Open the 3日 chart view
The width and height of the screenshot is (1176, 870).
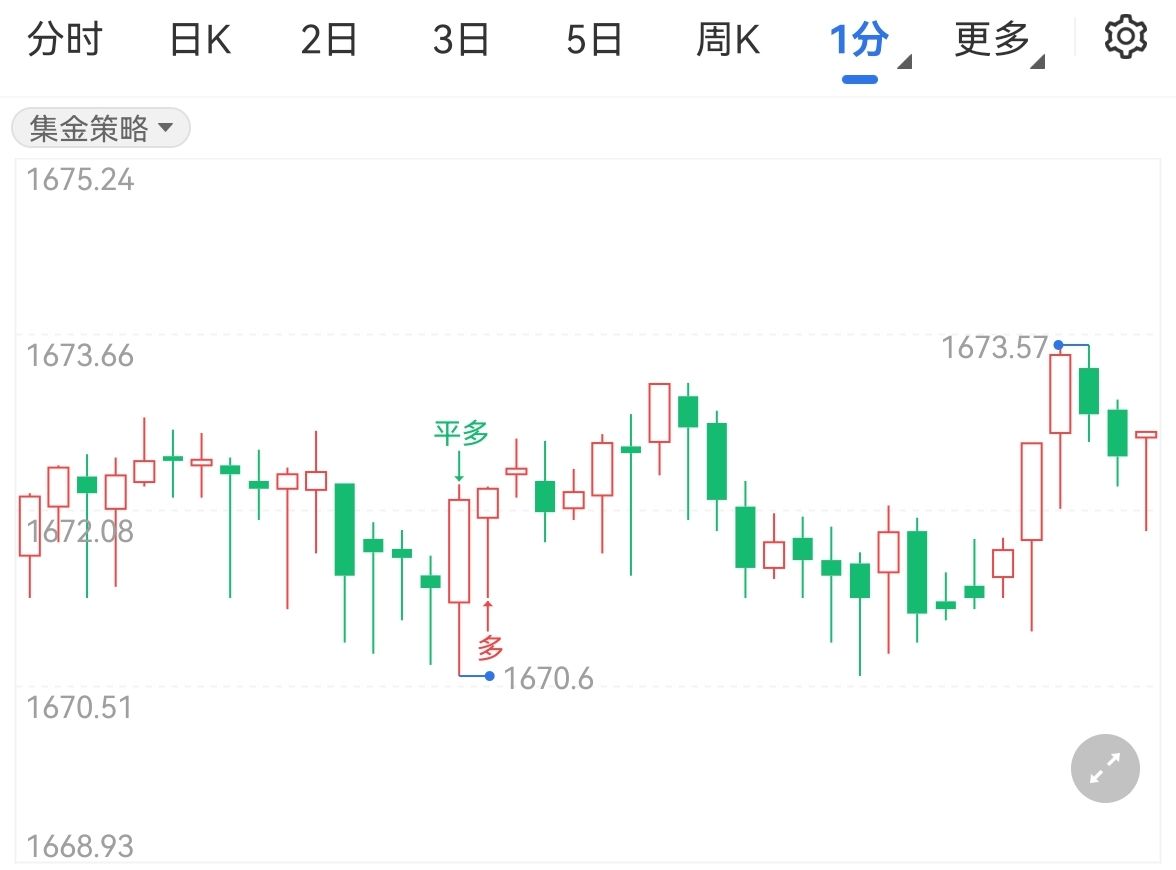coord(461,40)
